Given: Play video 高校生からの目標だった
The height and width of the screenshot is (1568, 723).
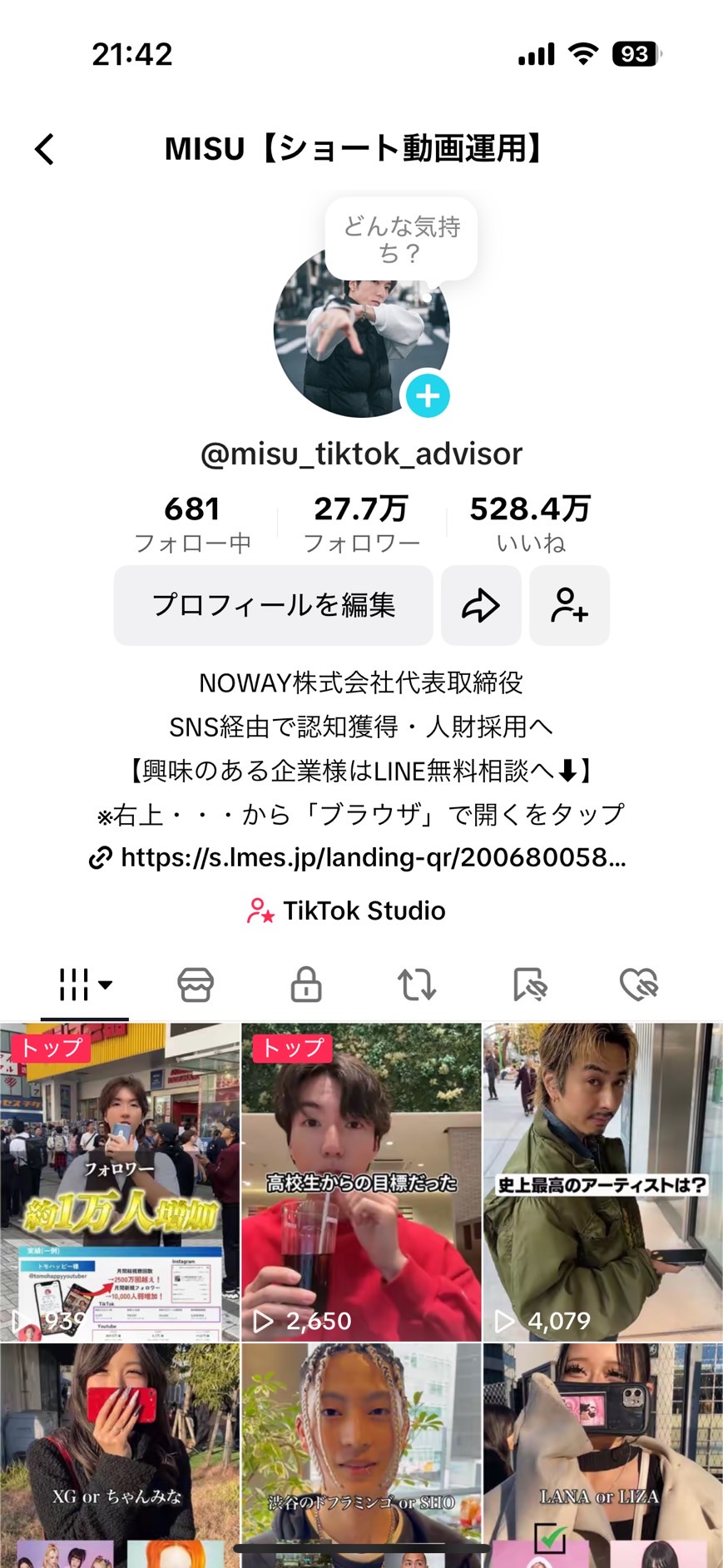Looking at the screenshot, I should (361, 1182).
